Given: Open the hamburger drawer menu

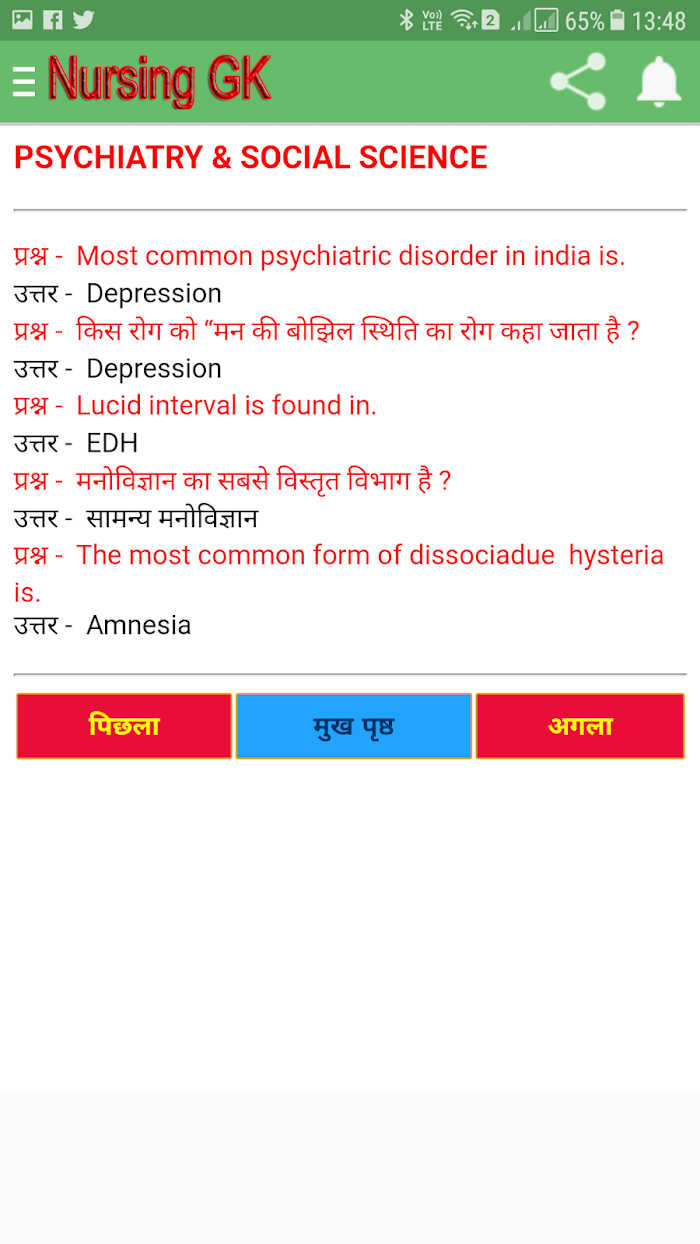Looking at the screenshot, I should click(24, 81).
